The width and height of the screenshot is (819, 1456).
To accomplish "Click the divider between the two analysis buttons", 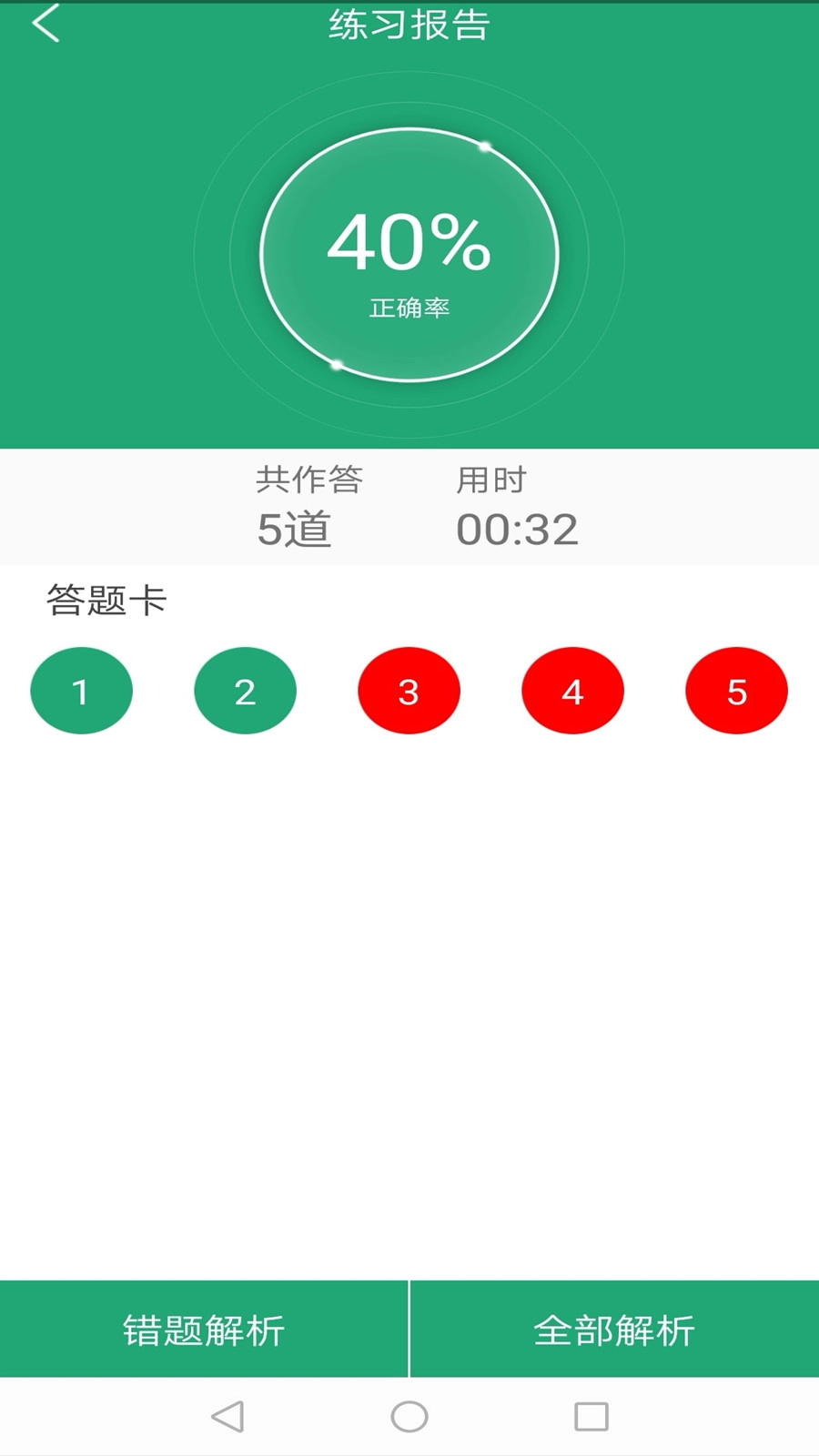I will tap(409, 1330).
